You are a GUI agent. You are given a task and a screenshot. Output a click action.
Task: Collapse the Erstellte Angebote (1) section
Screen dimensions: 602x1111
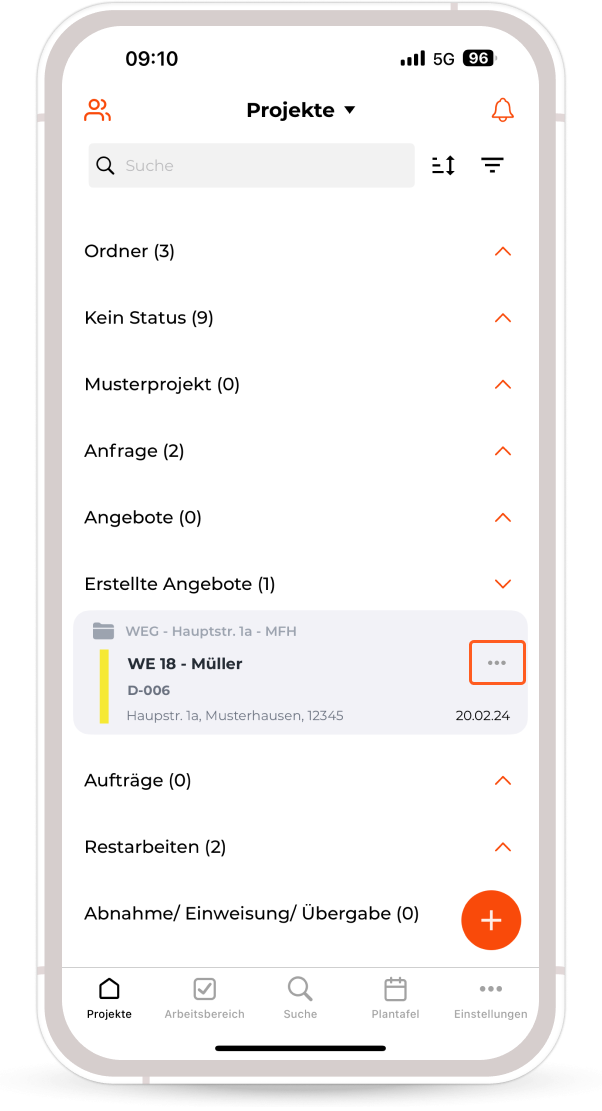pos(503,584)
